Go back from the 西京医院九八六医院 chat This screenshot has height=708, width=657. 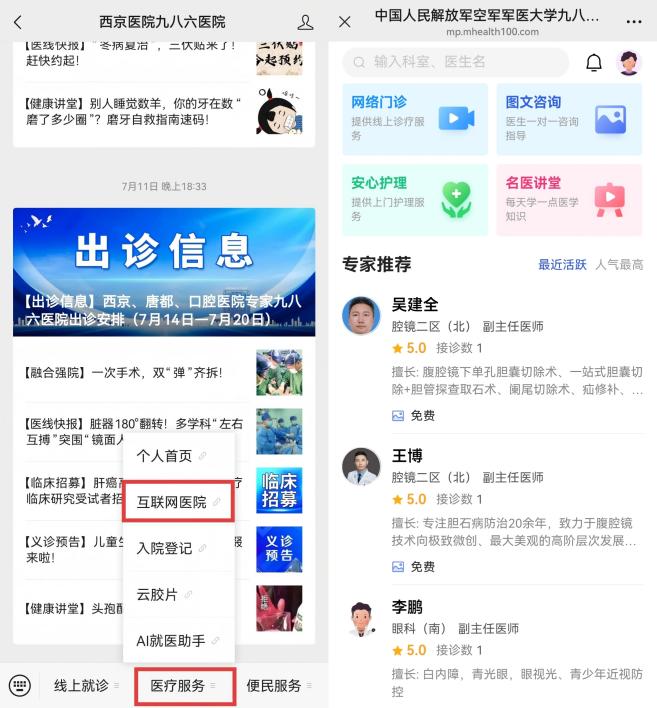(18, 22)
